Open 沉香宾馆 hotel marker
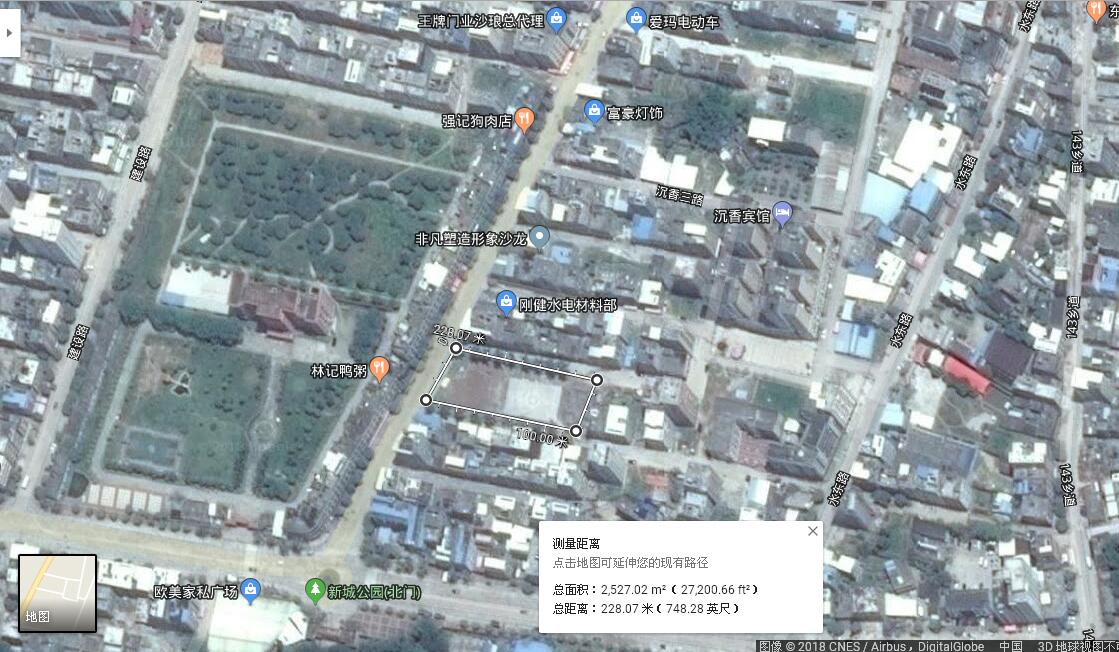Viewport: 1119px width, 652px height. point(784,213)
